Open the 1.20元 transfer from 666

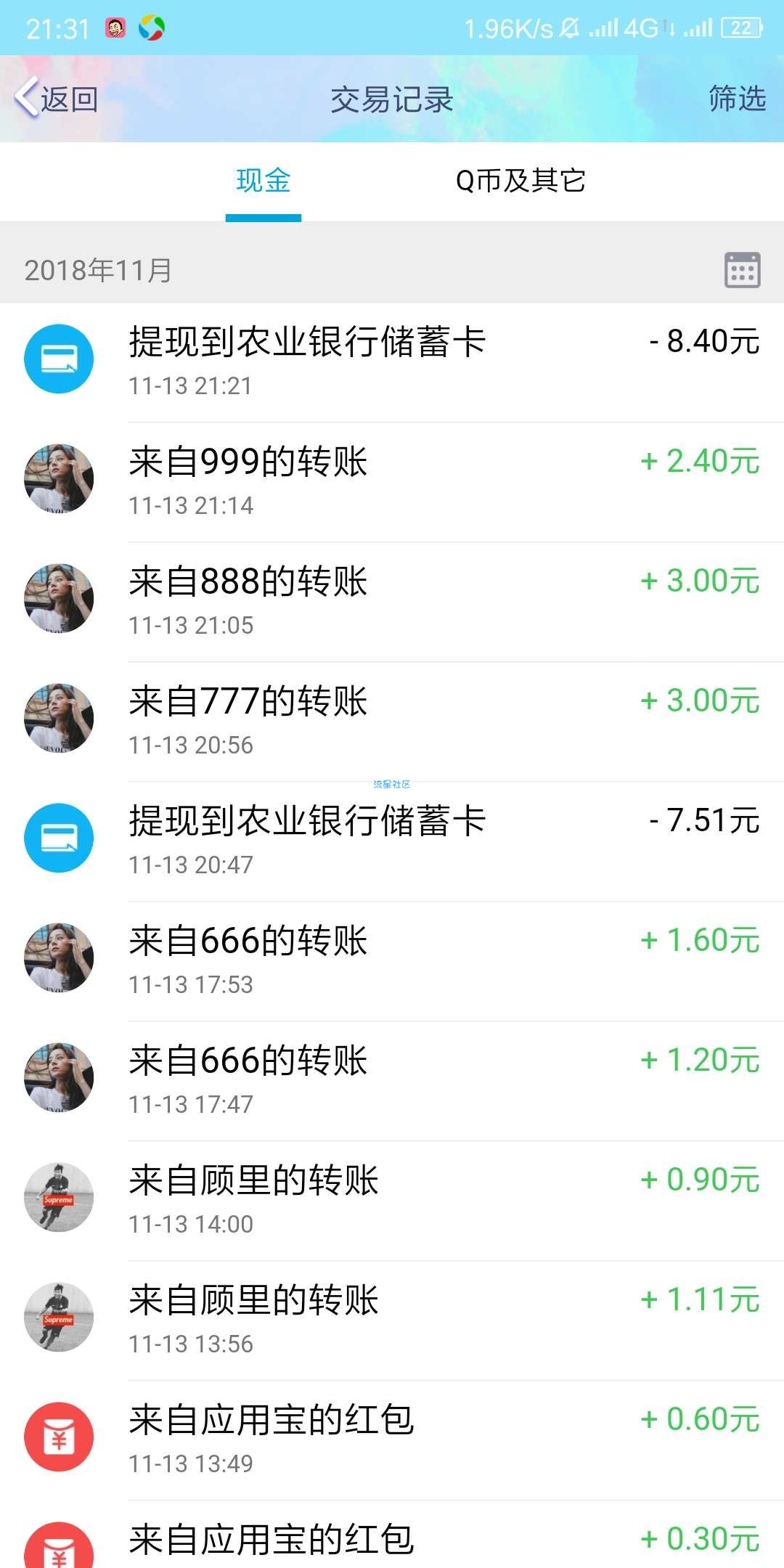coord(392,1081)
